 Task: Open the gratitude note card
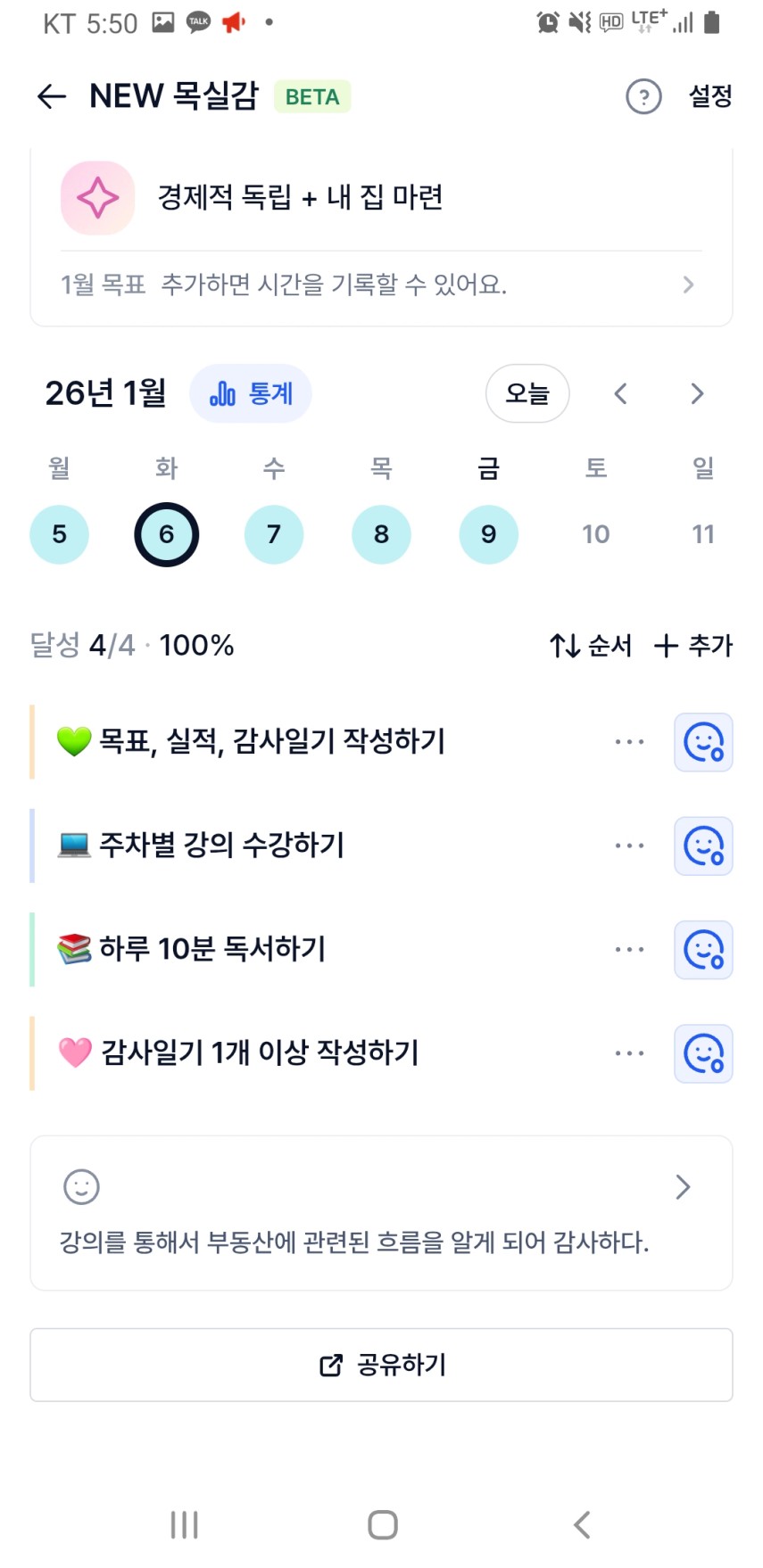point(381,1213)
